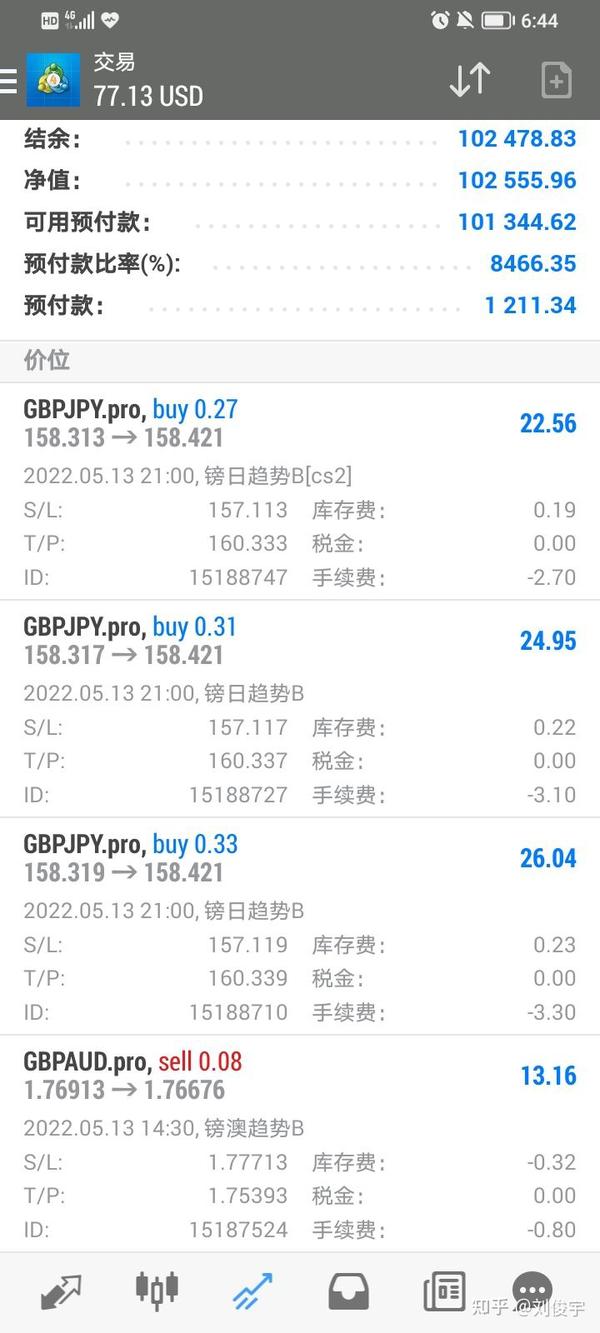Open the news tab
This screenshot has width=600, height=1333.
tap(444, 1291)
